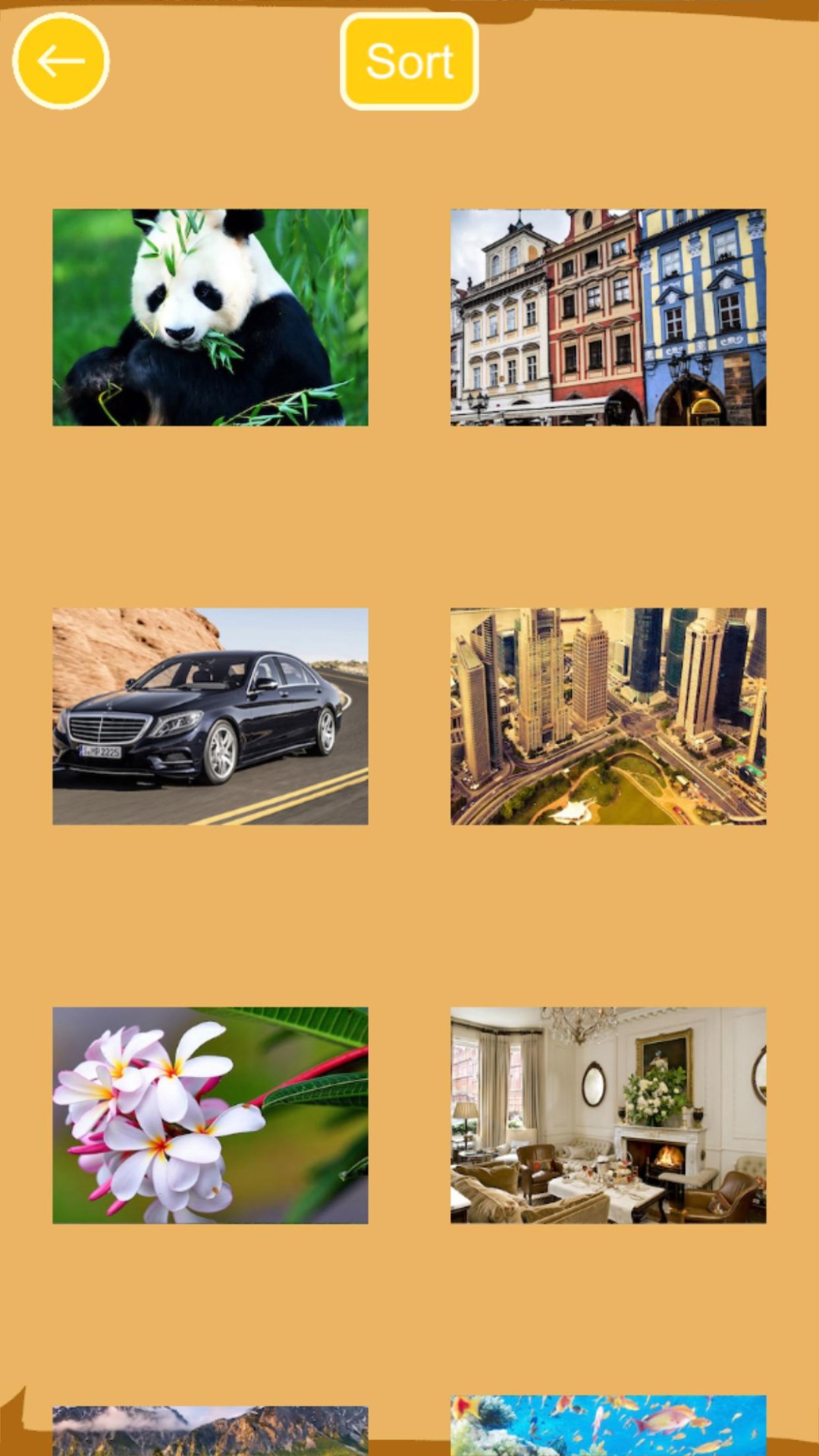Open the underwater coral reef fish picture
The width and height of the screenshot is (819, 1456).
click(x=608, y=1424)
